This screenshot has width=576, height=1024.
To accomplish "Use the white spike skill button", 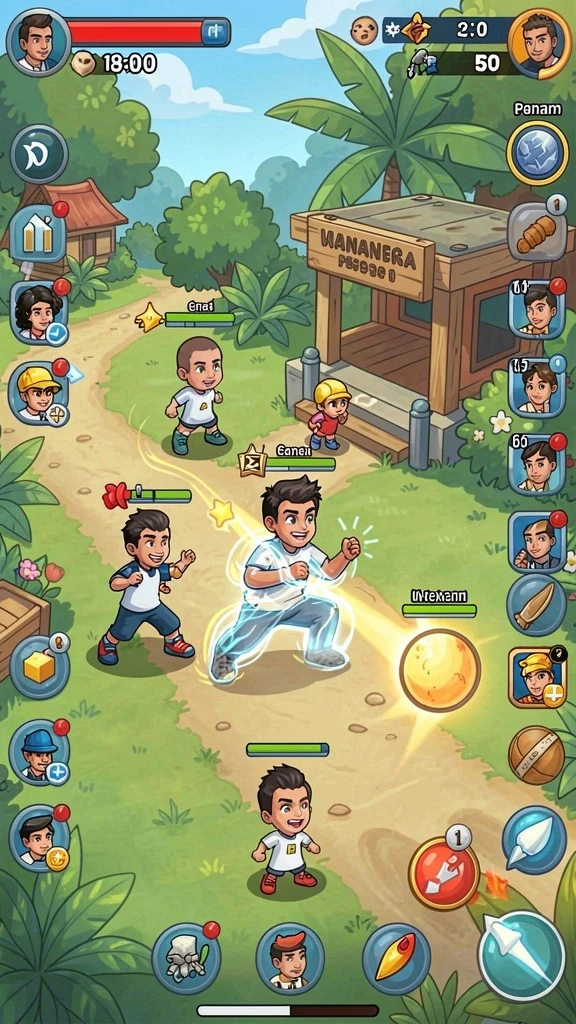I will [534, 840].
